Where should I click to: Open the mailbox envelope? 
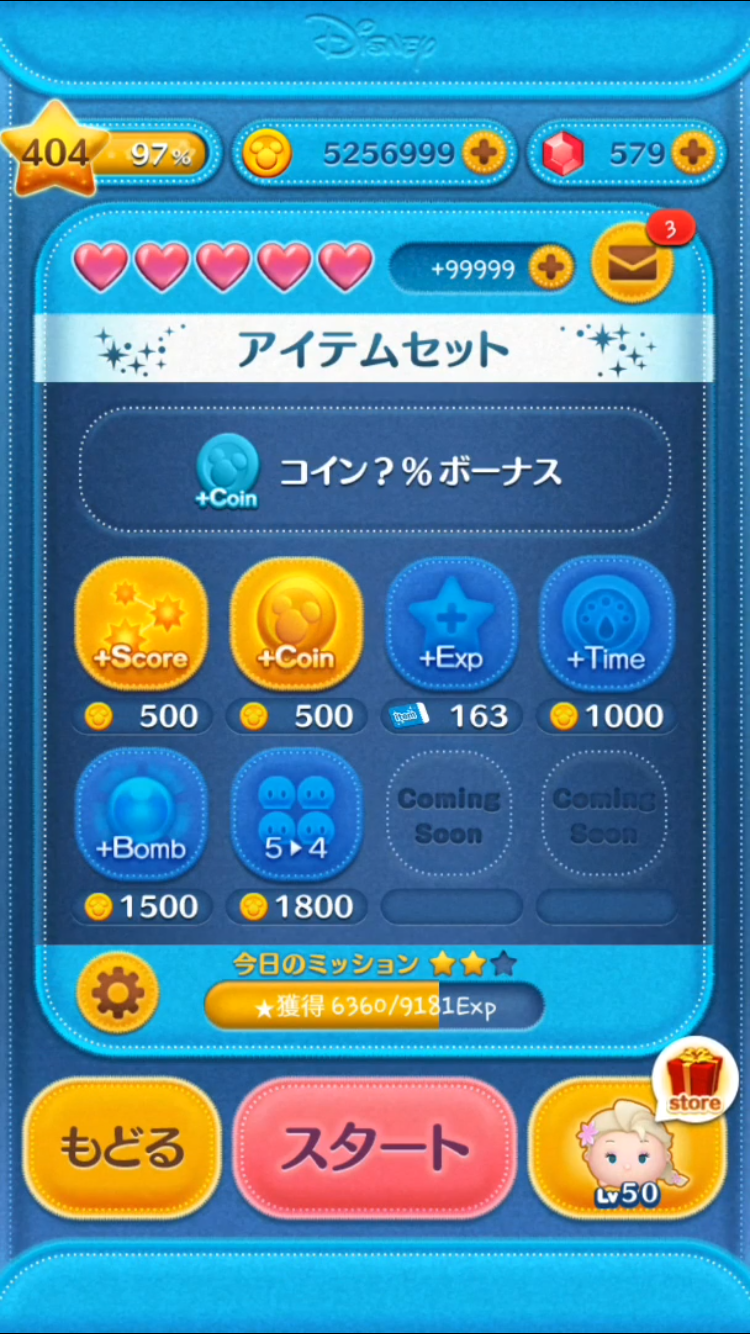[631, 264]
